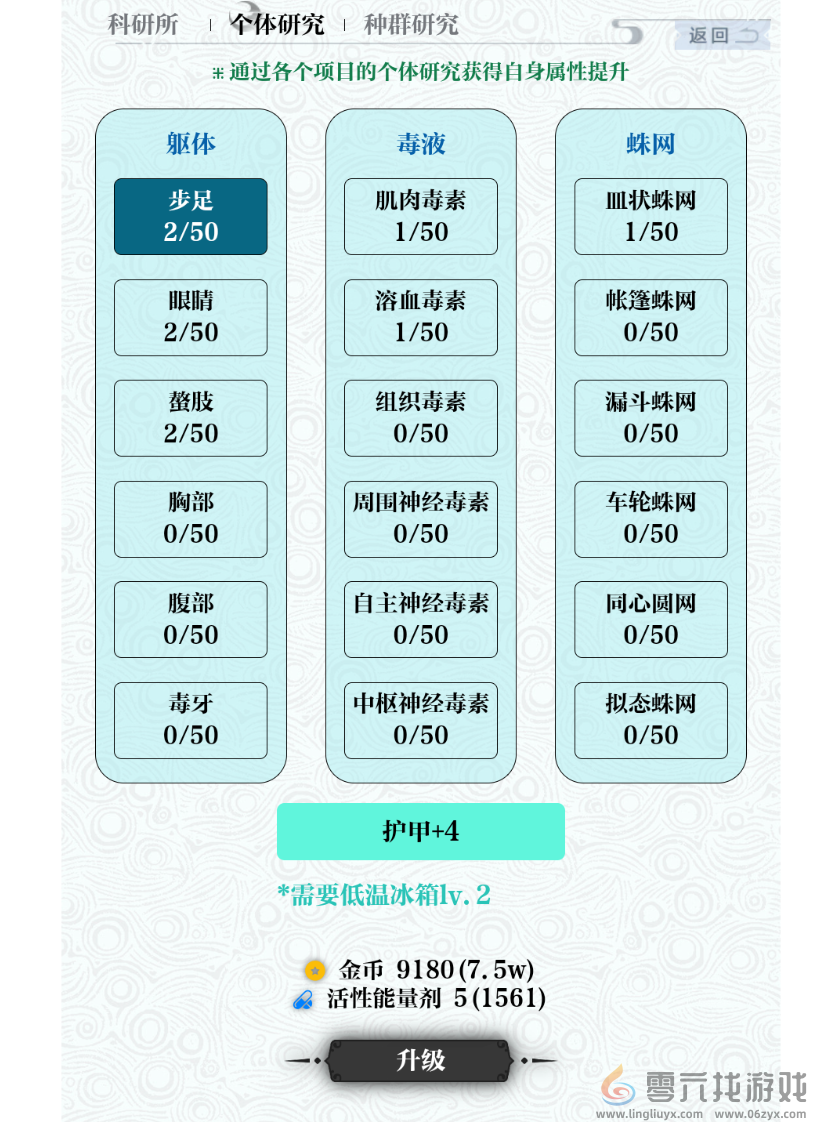Pick the 皿状蛛网 web research

(651, 217)
